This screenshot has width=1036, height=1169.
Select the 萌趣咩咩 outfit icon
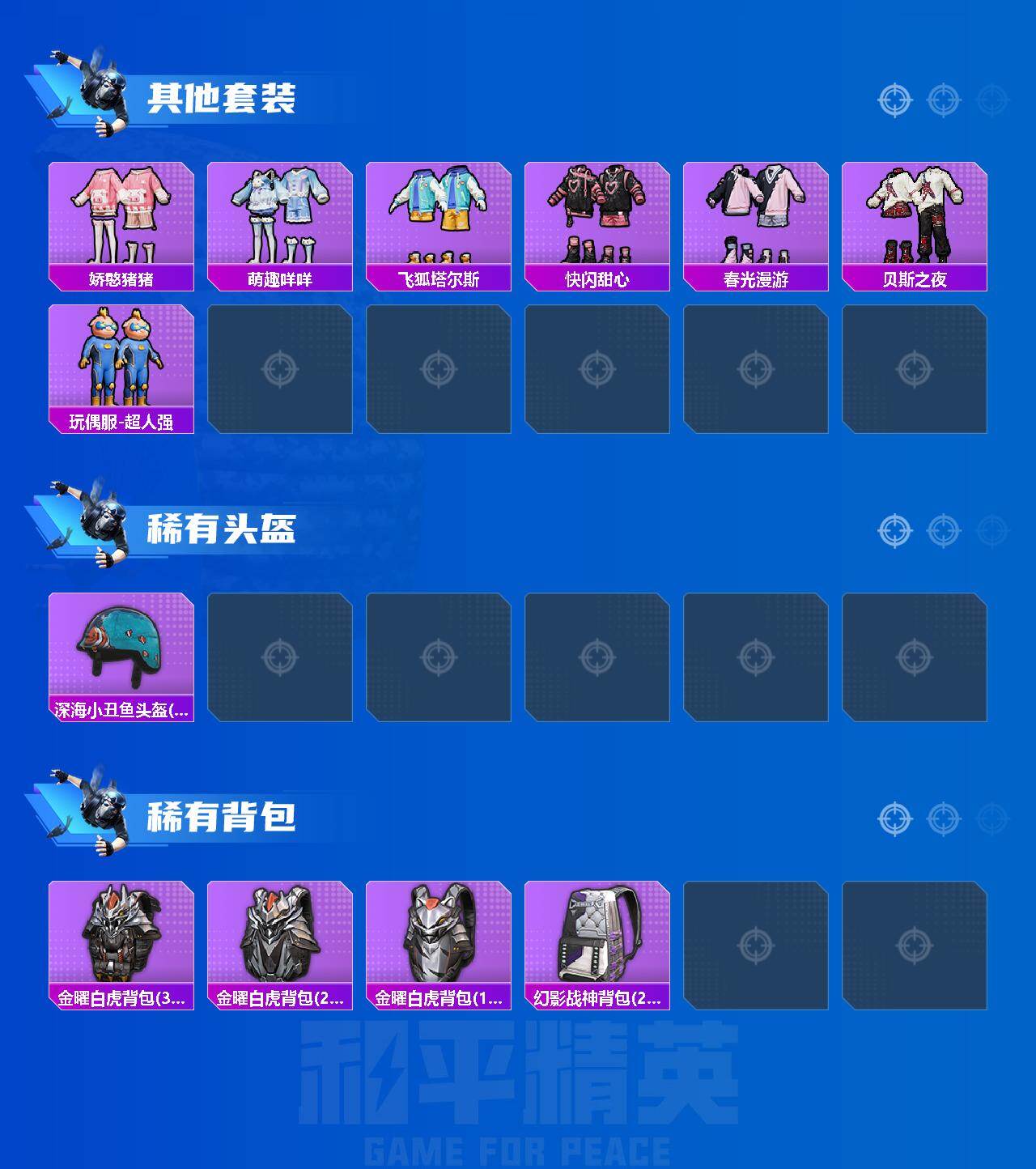pos(281,219)
